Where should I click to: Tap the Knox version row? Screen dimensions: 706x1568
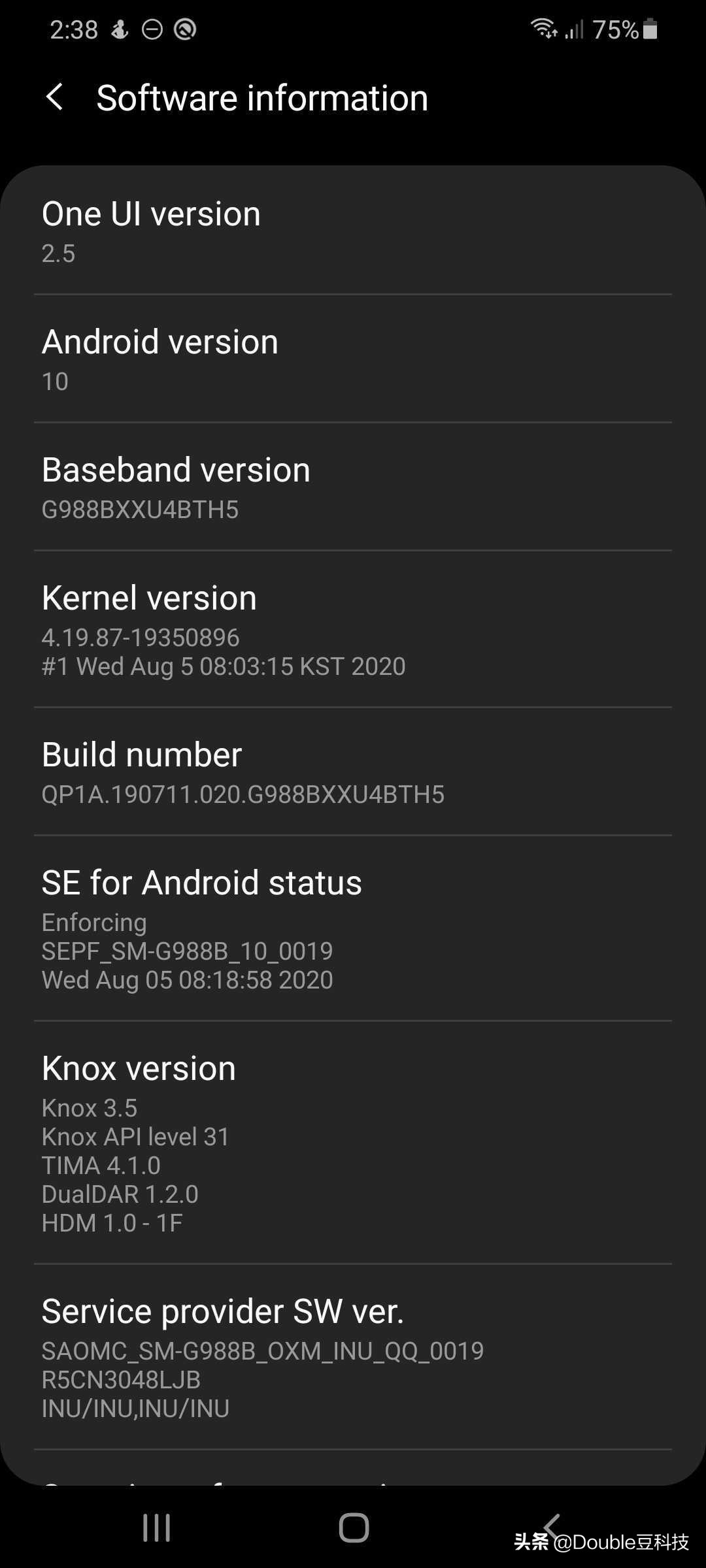(x=353, y=1143)
